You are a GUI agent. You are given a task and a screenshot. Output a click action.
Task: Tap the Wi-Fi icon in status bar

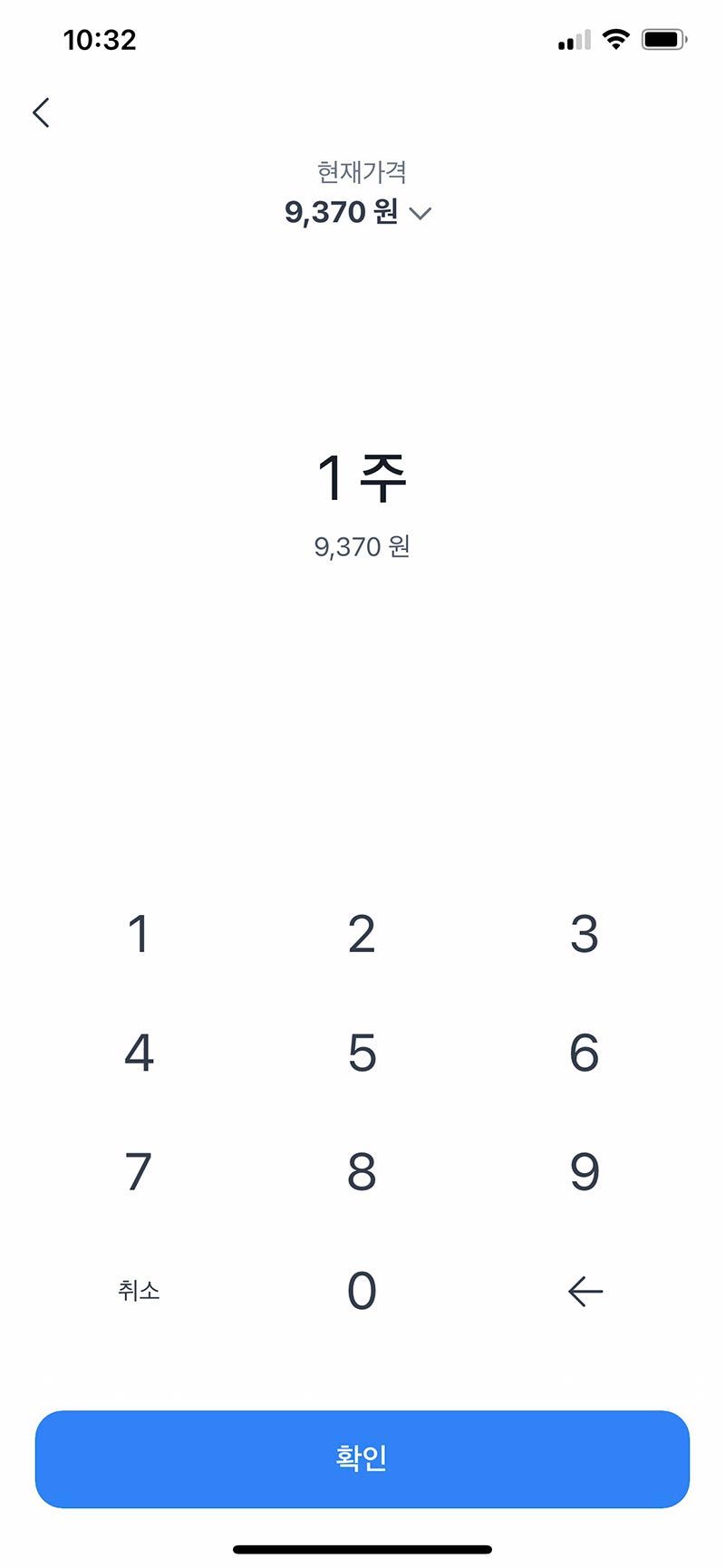618,39
